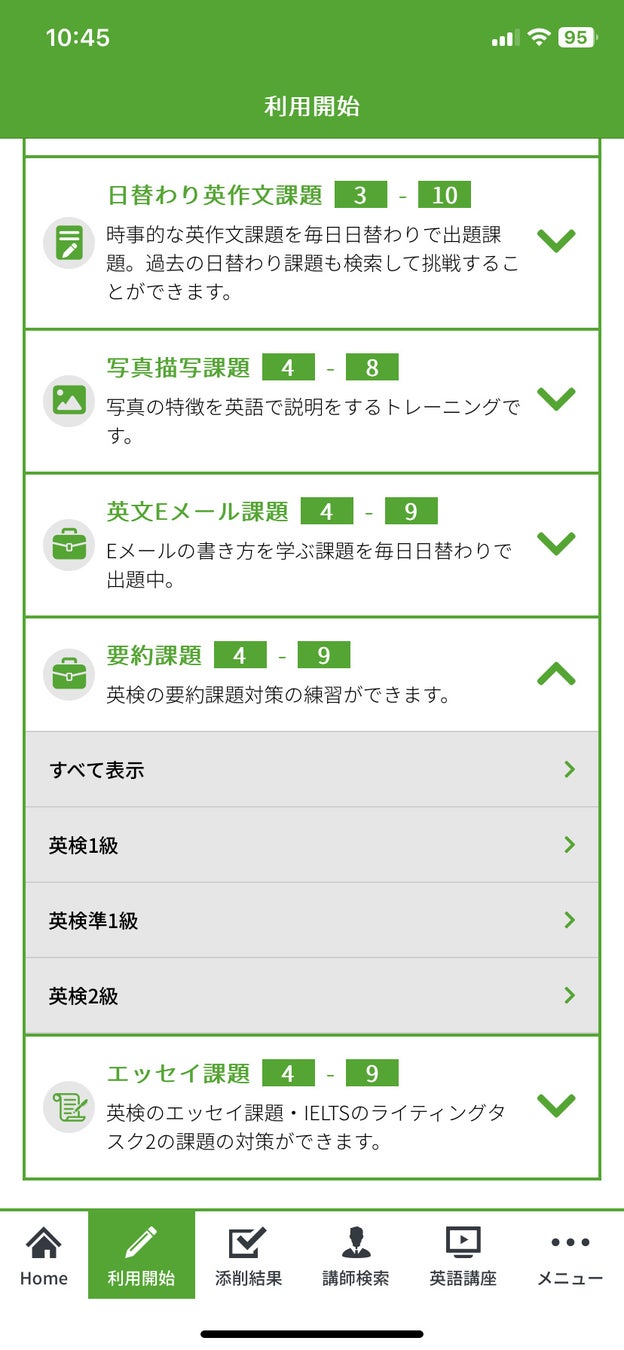Expand the 日替わり英作文課題 section
Screen dimensions: 624x1350
556,241
